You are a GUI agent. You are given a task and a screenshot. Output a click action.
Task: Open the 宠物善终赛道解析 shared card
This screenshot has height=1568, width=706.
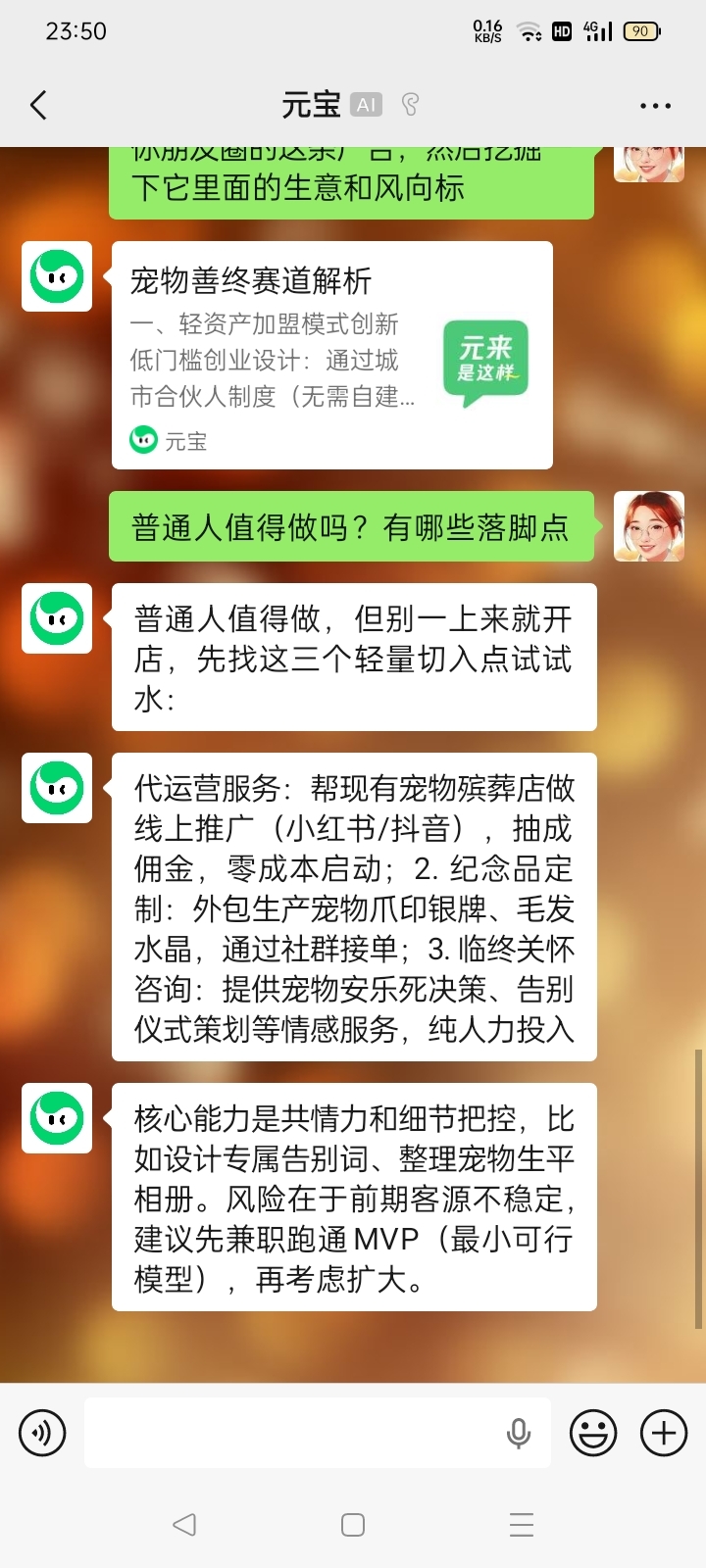pos(332,355)
